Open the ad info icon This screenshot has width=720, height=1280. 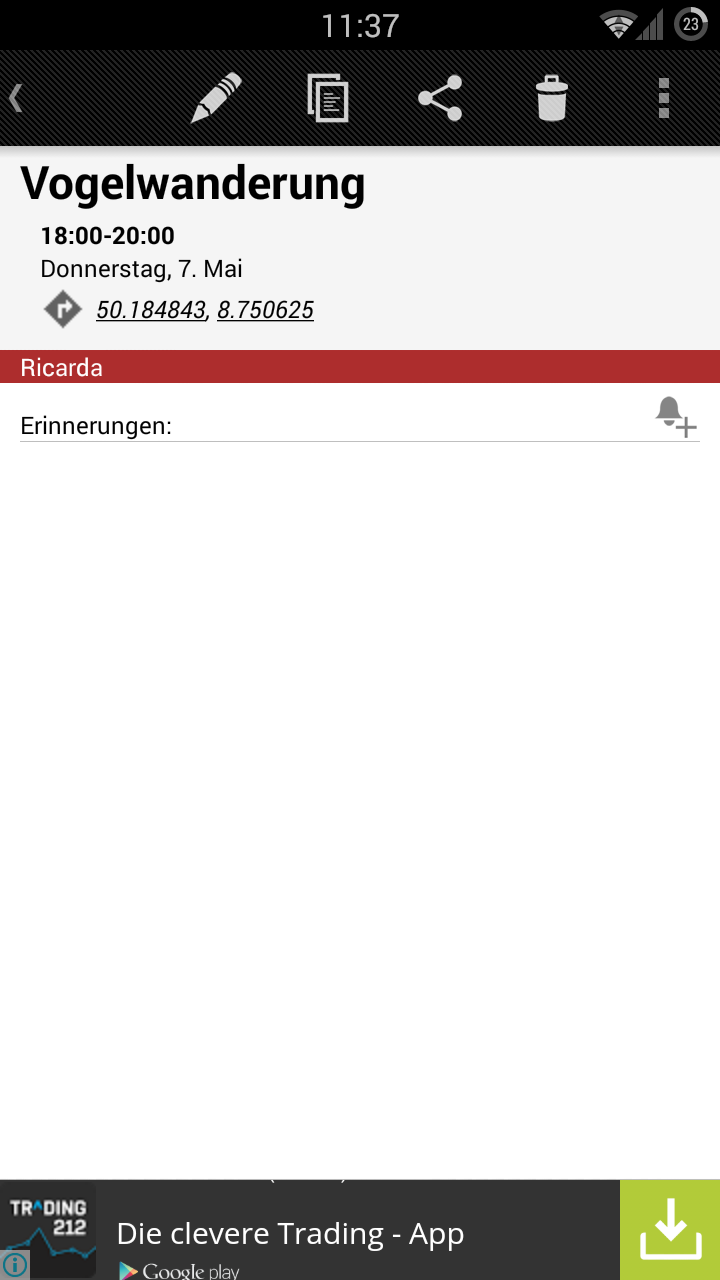coord(14,1265)
